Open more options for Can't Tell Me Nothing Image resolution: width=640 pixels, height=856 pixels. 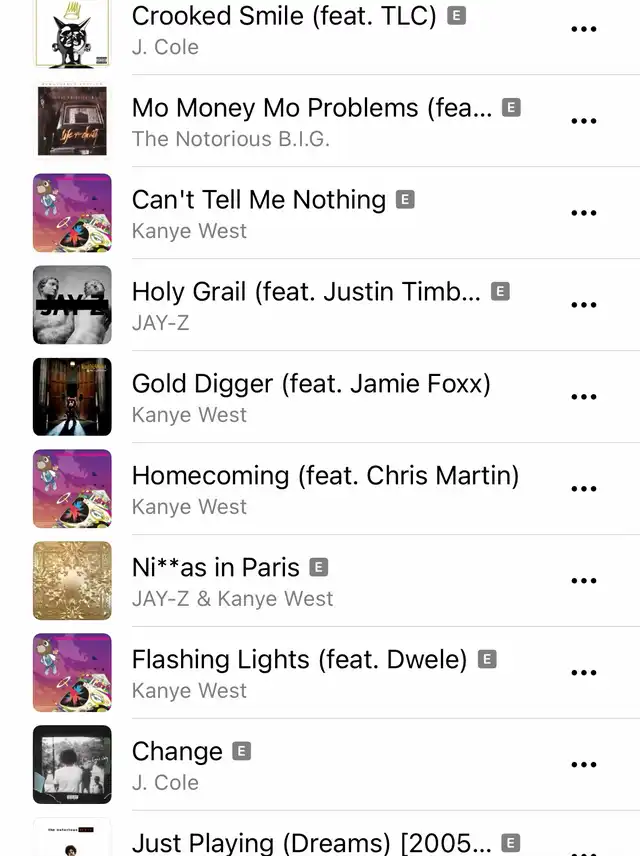(583, 213)
